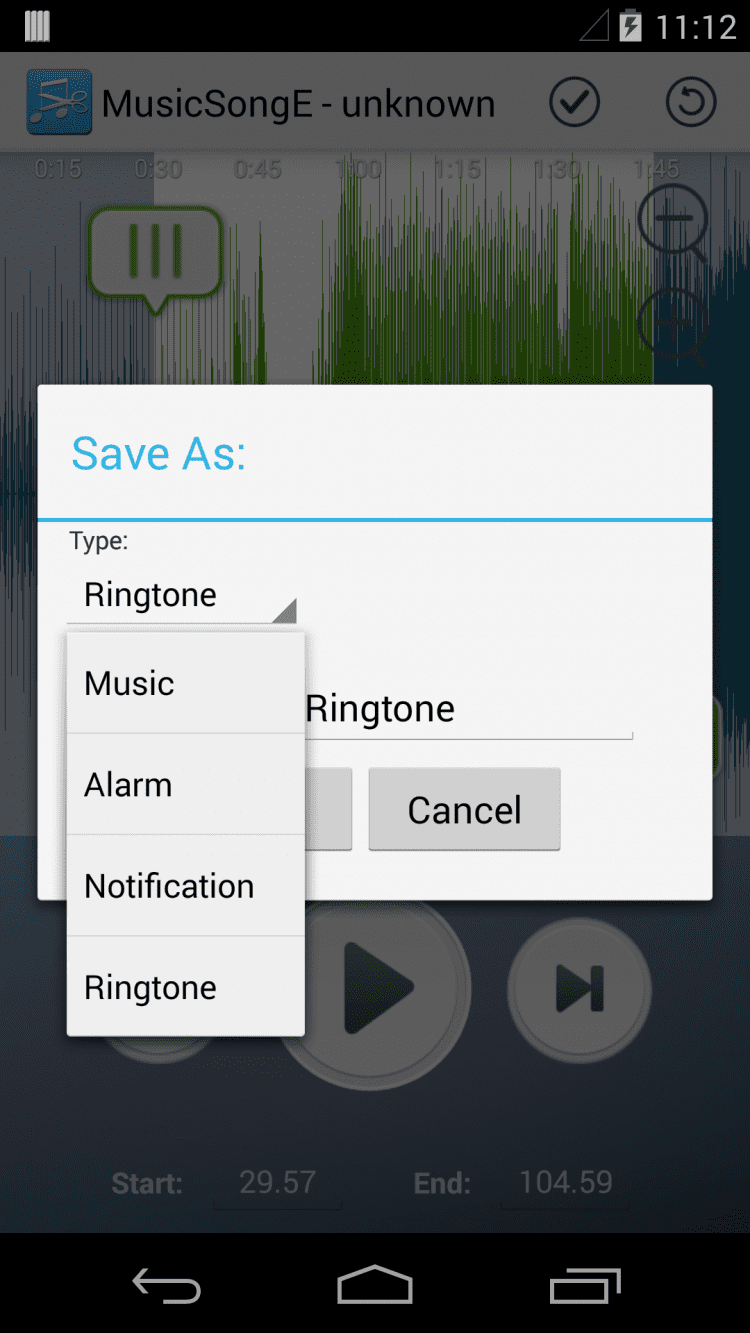Edit the file name text field

click(x=468, y=710)
